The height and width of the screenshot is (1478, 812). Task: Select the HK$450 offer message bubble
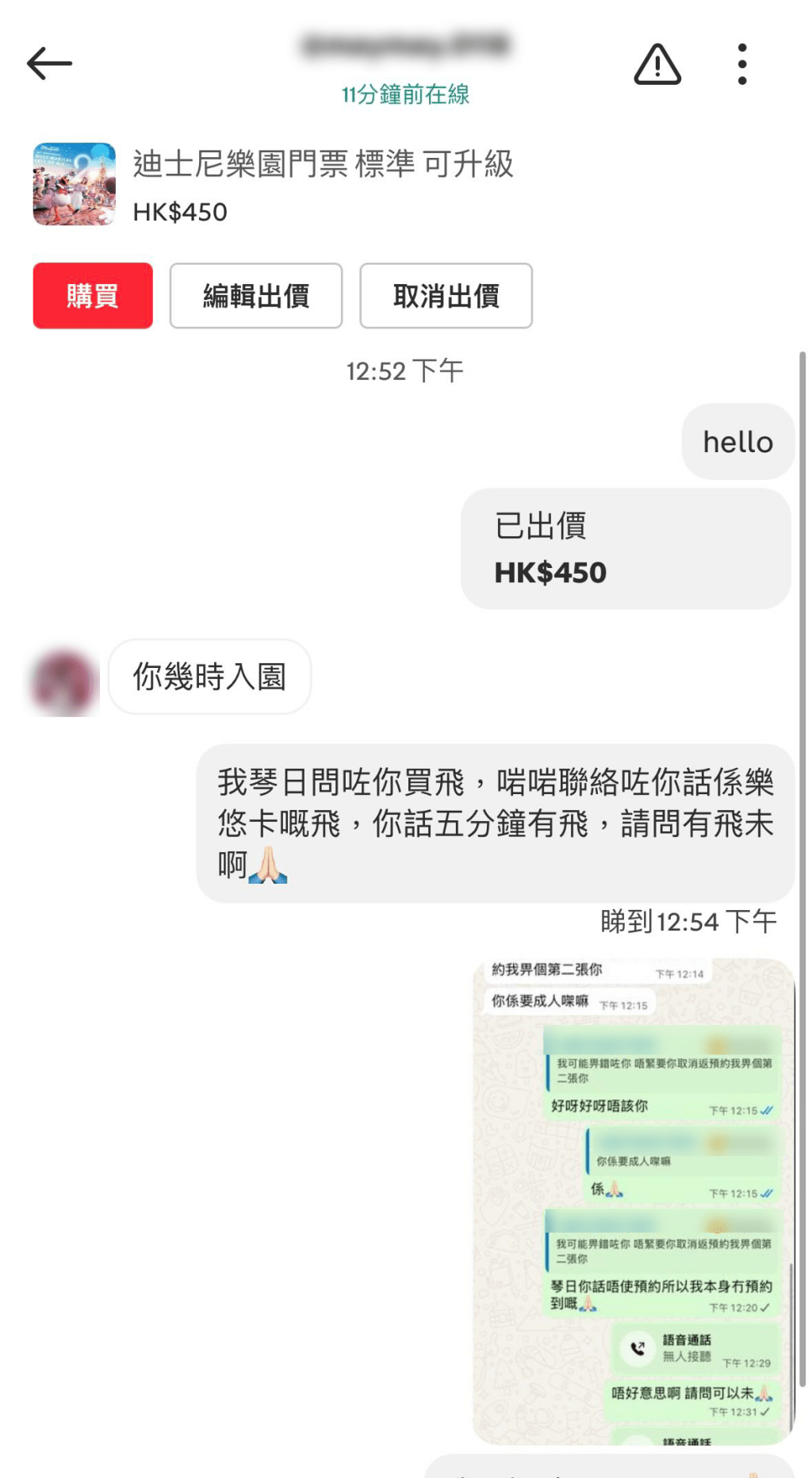pos(626,549)
